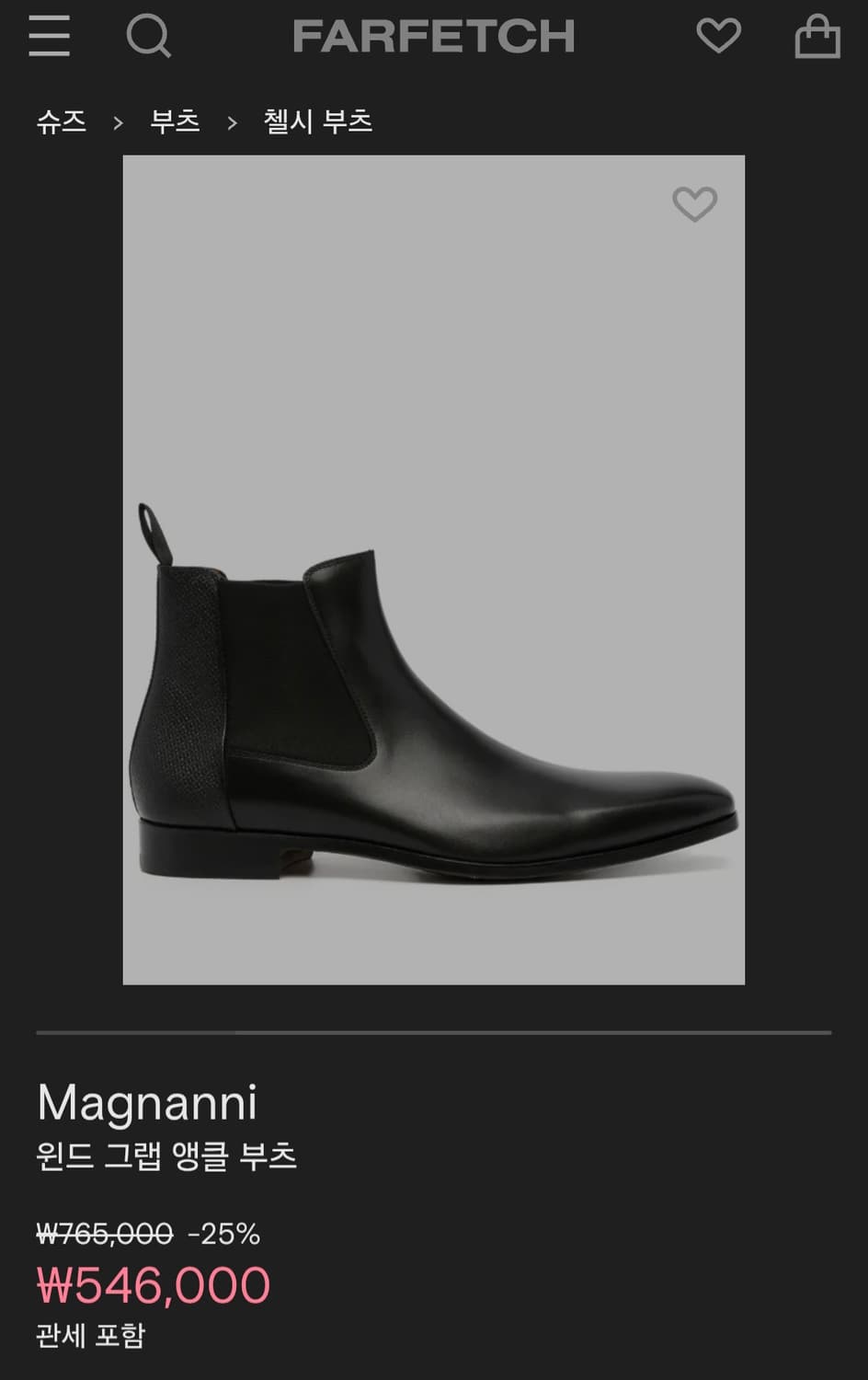The width and height of the screenshot is (868, 1380).
Task: Click the Magnanni brand name
Action: 147,1100
